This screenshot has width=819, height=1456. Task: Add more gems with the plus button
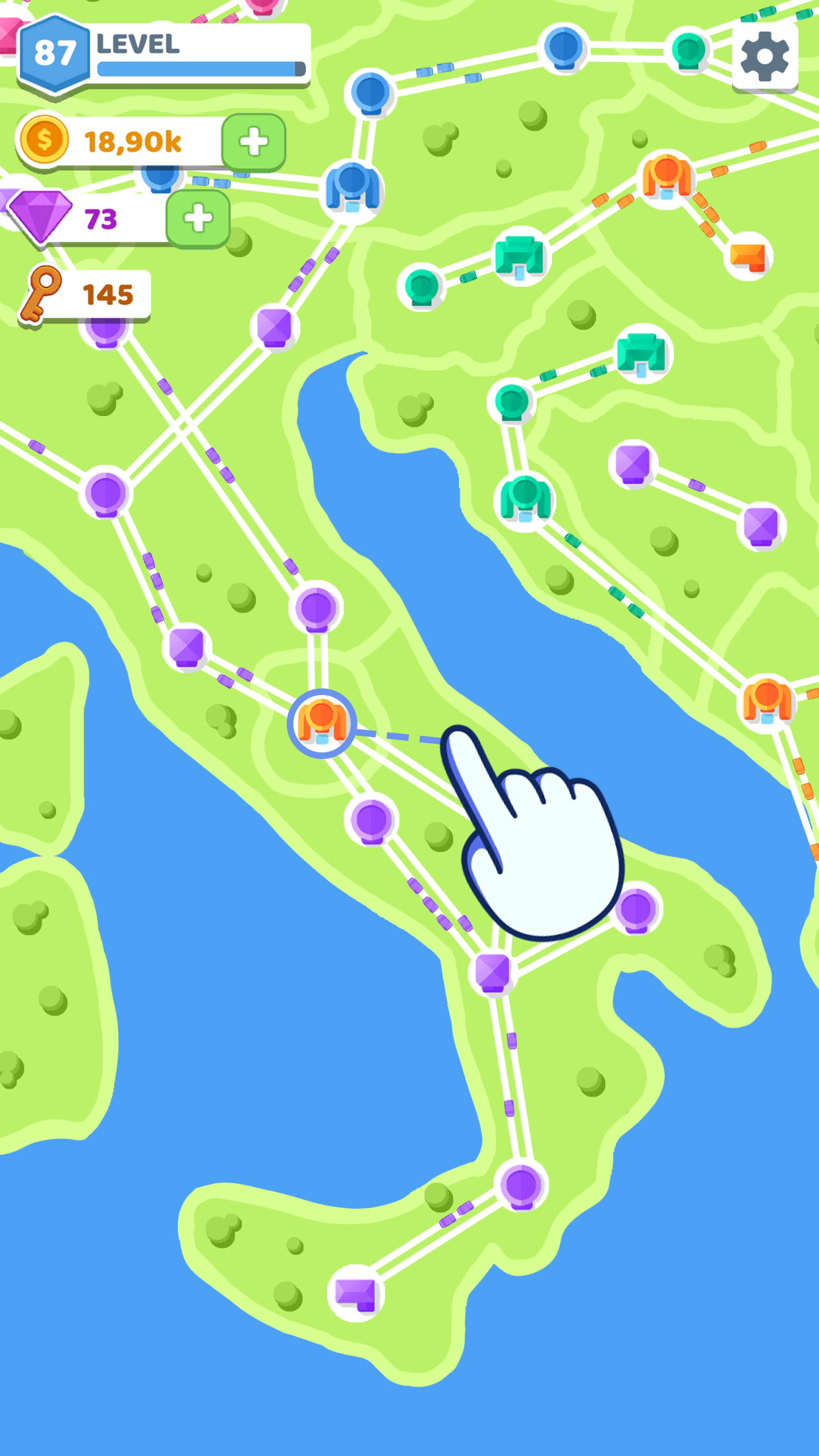[198, 218]
